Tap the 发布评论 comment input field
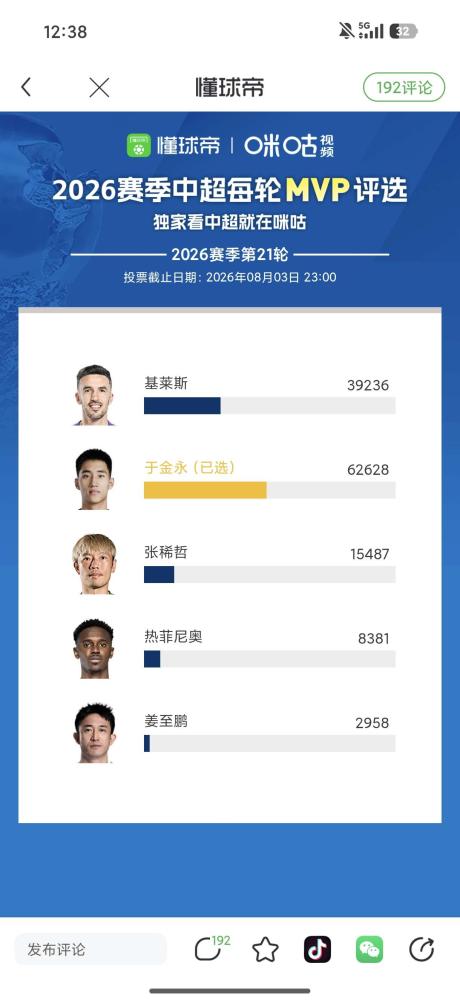Screen dimensions: 460x1001 (x=91, y=949)
